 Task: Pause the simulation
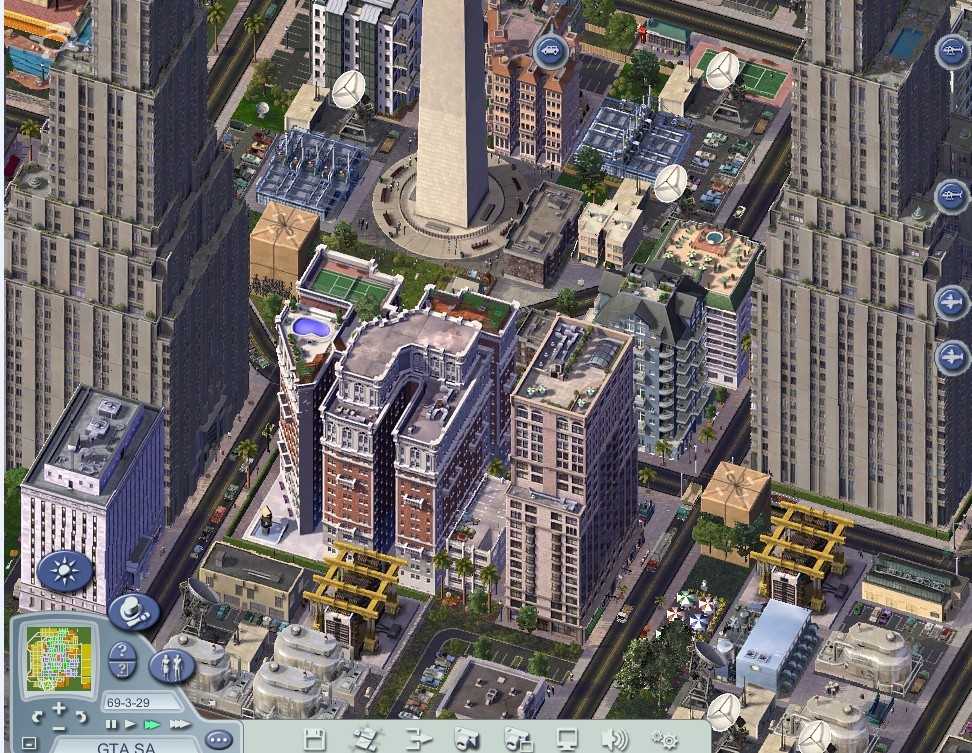(x=111, y=724)
